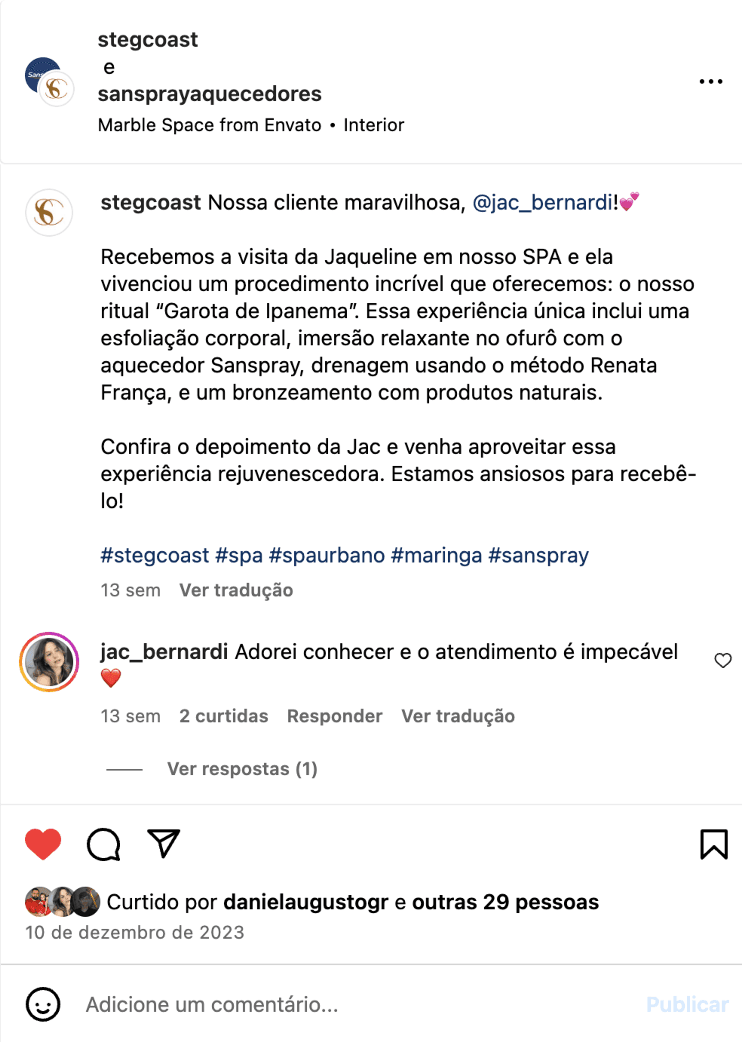Open the sansprayaquecedores profile
This screenshot has height=1042, width=742.
tap(209, 94)
